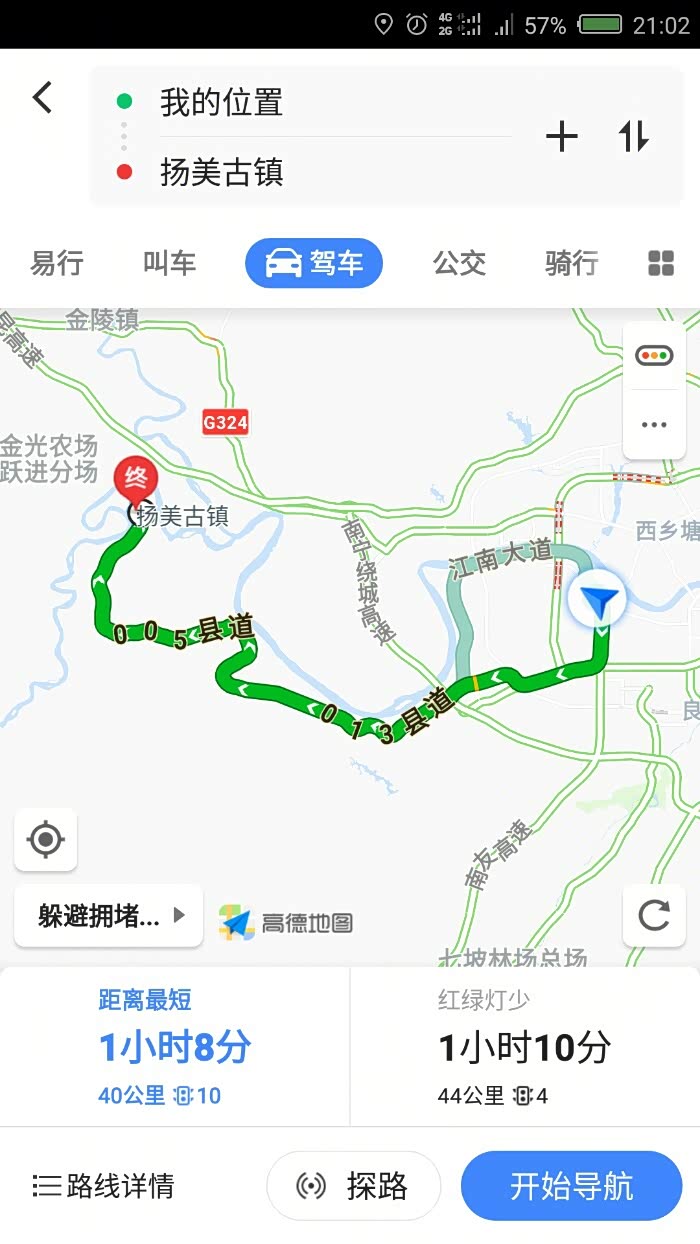Select the 驾车 driving tab

[314, 264]
